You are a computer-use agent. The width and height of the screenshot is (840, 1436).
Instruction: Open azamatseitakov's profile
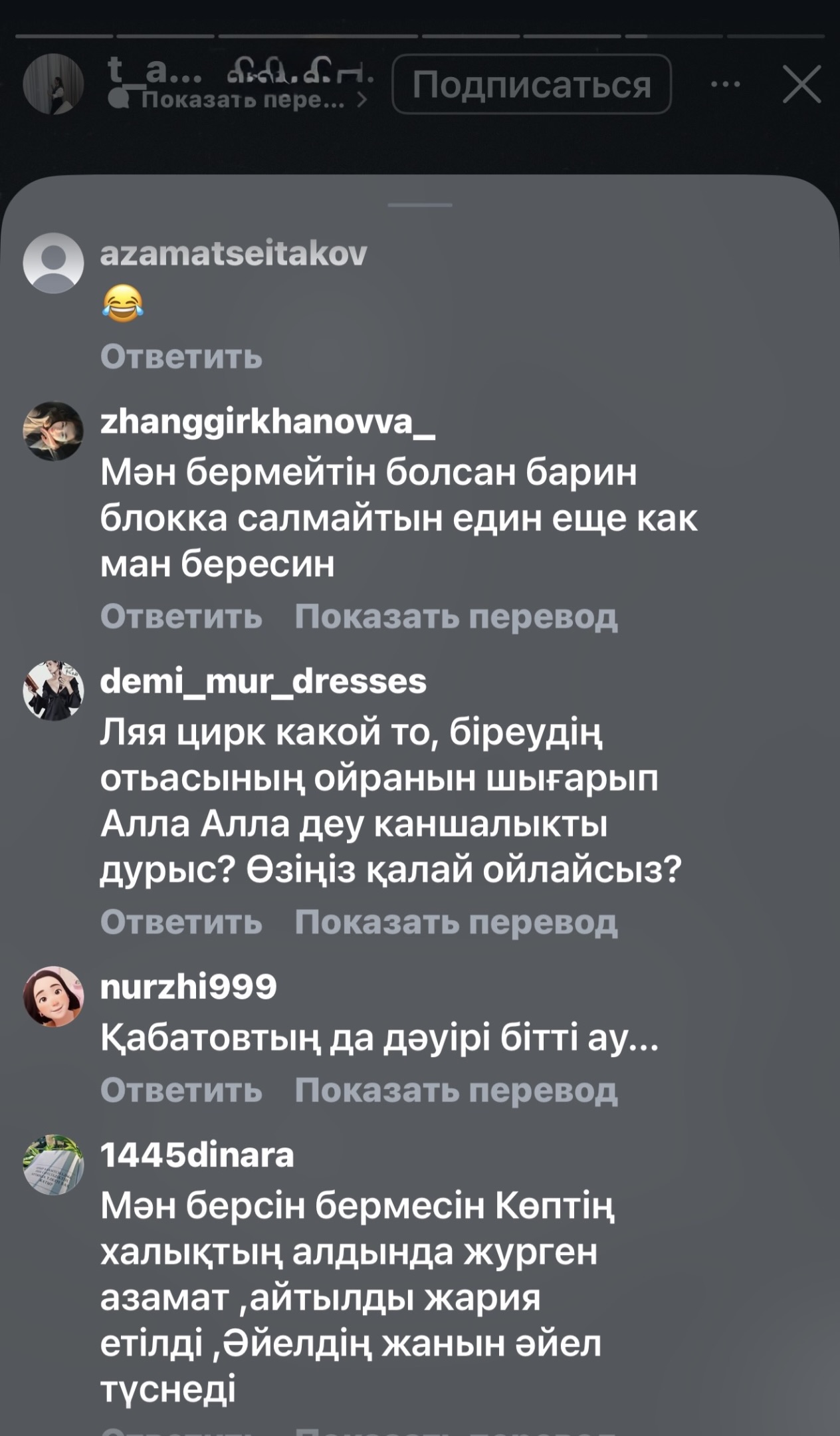tap(233, 253)
